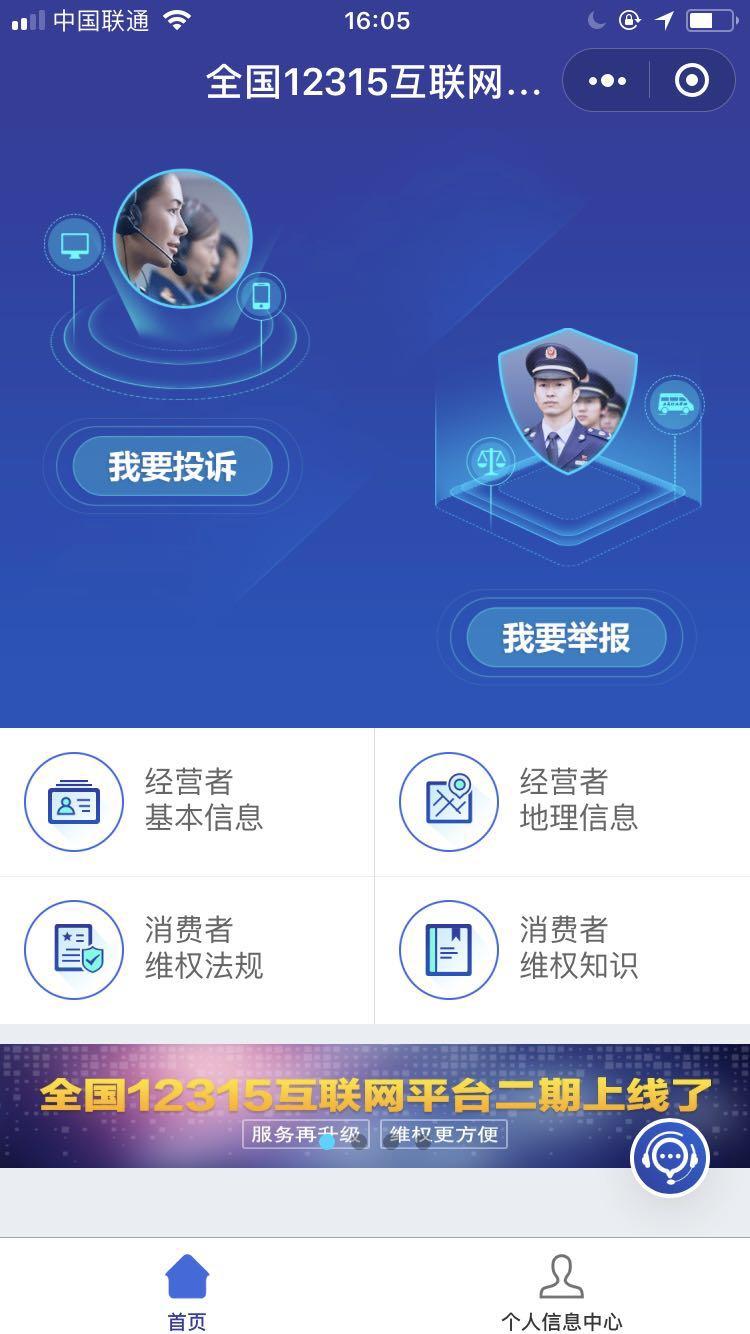
Task: Open 经营者地理信息
Action: pos(562,801)
